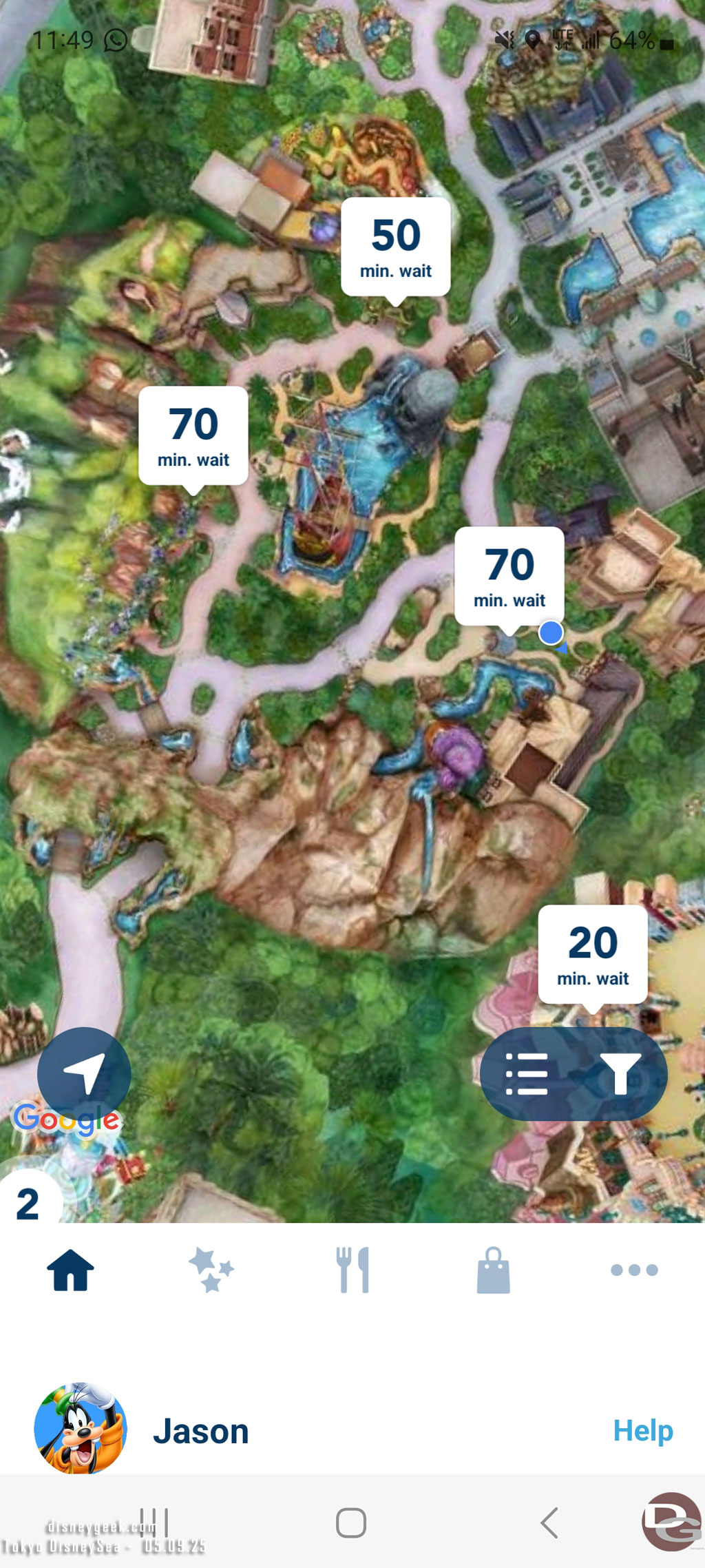Switch to the dining tab
The width and height of the screenshot is (705, 1568).
click(352, 1270)
